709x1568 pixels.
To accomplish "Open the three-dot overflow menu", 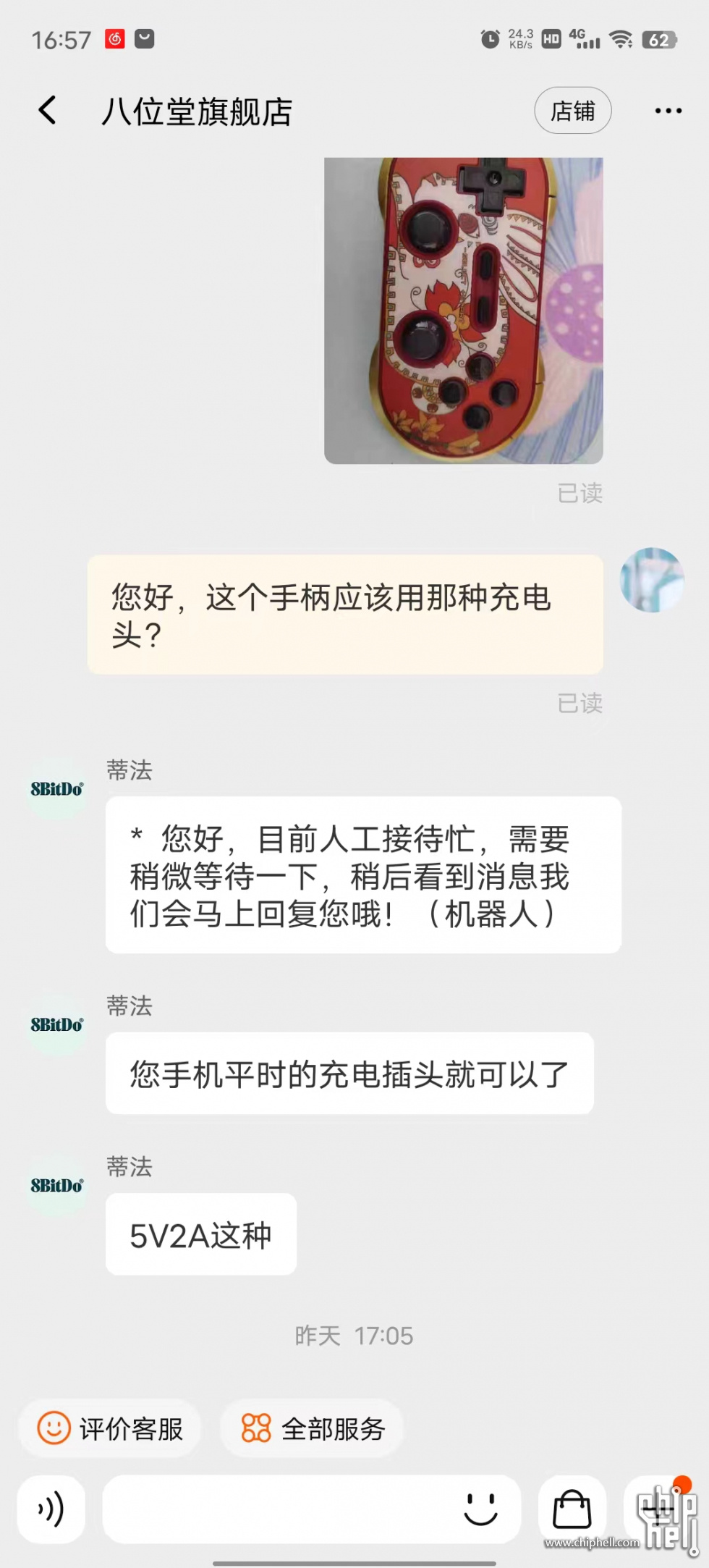I will tap(668, 111).
